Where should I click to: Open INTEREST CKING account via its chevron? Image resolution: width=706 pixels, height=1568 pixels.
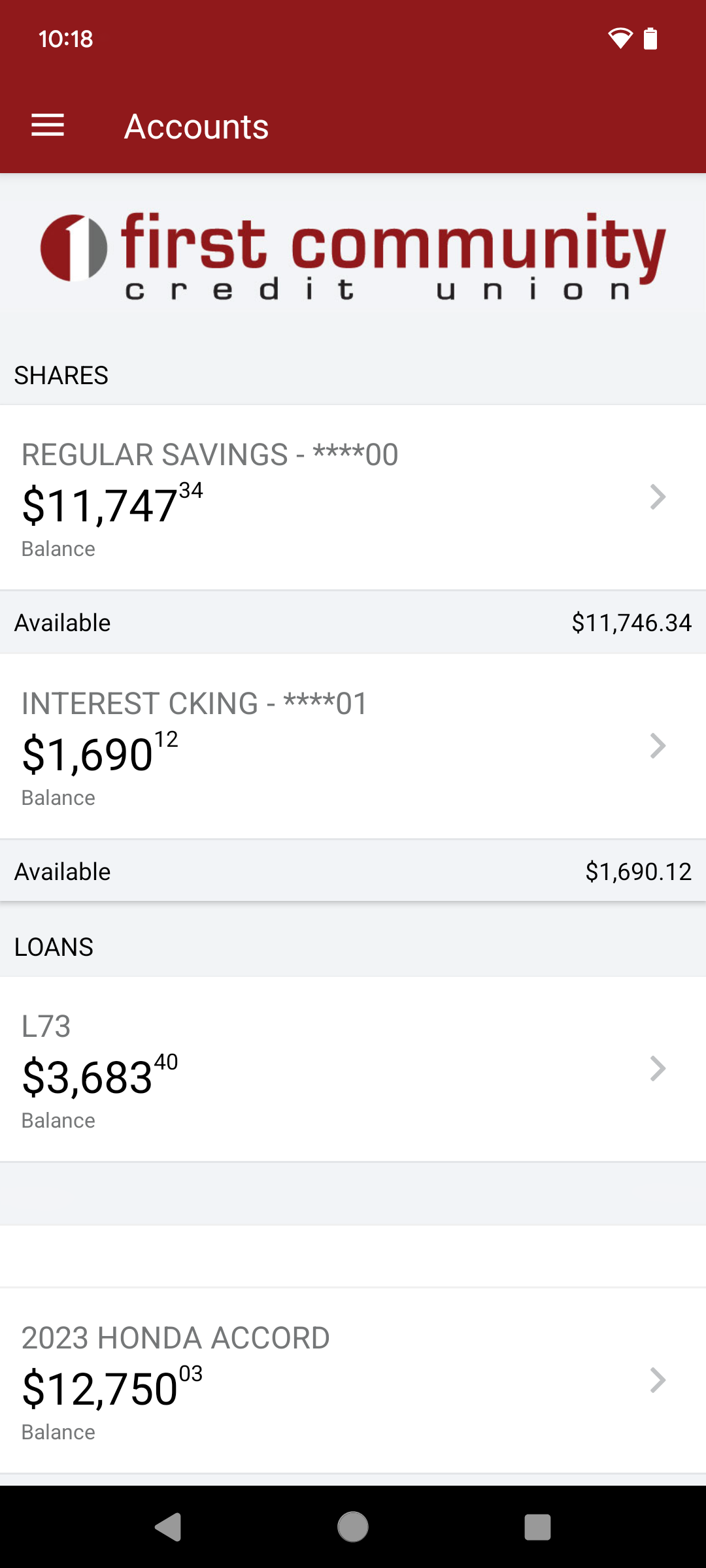tap(658, 746)
